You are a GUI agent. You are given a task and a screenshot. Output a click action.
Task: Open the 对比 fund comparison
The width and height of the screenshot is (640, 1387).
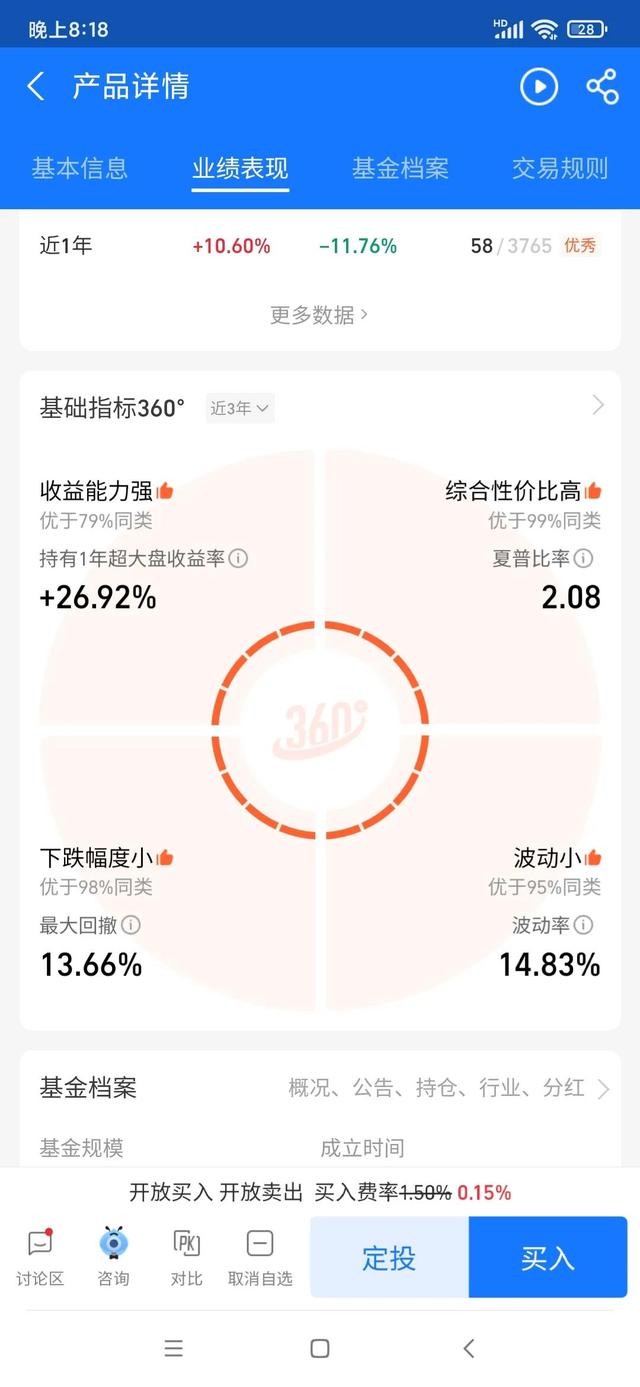187,1257
